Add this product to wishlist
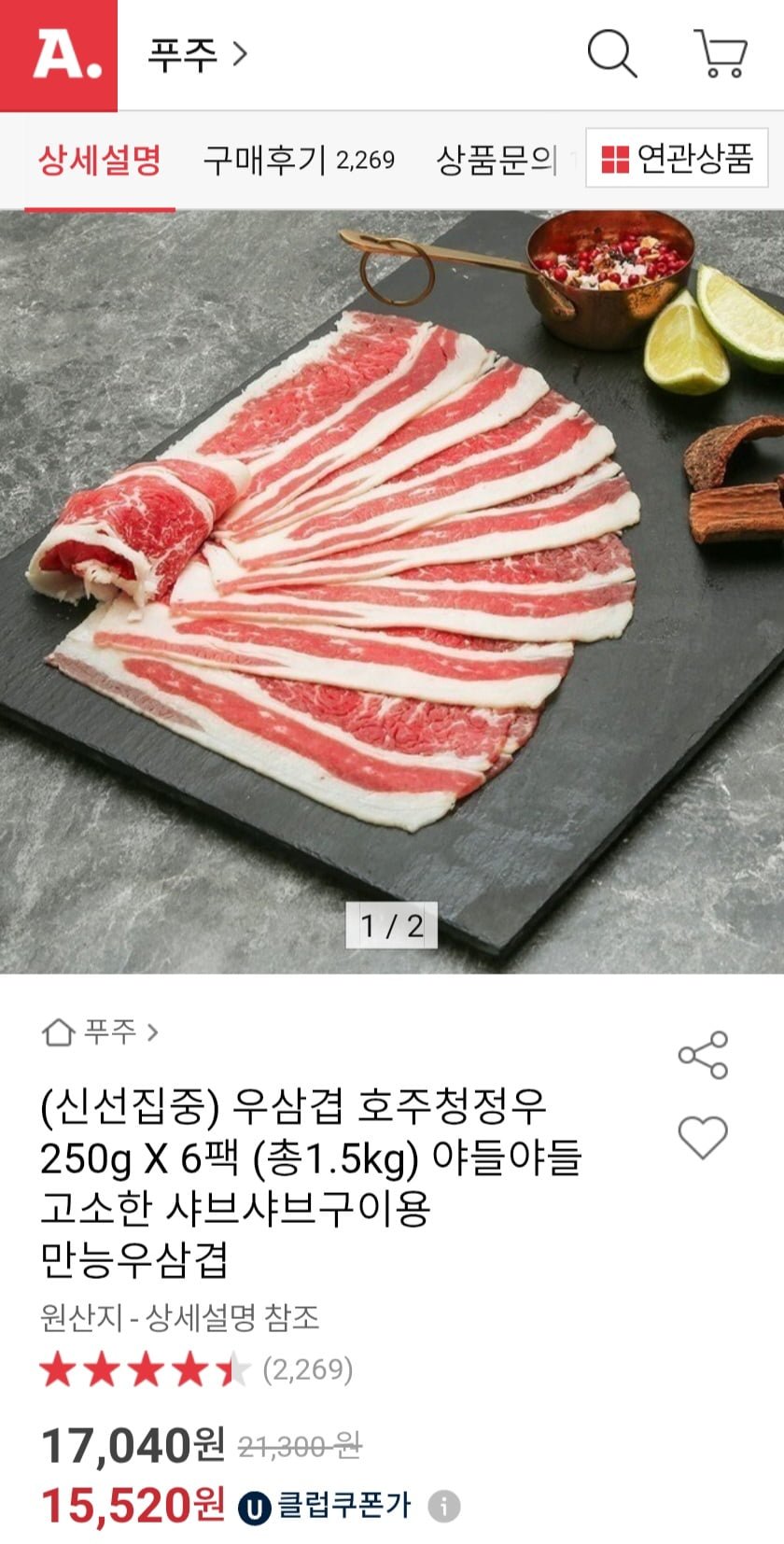 click(702, 1137)
